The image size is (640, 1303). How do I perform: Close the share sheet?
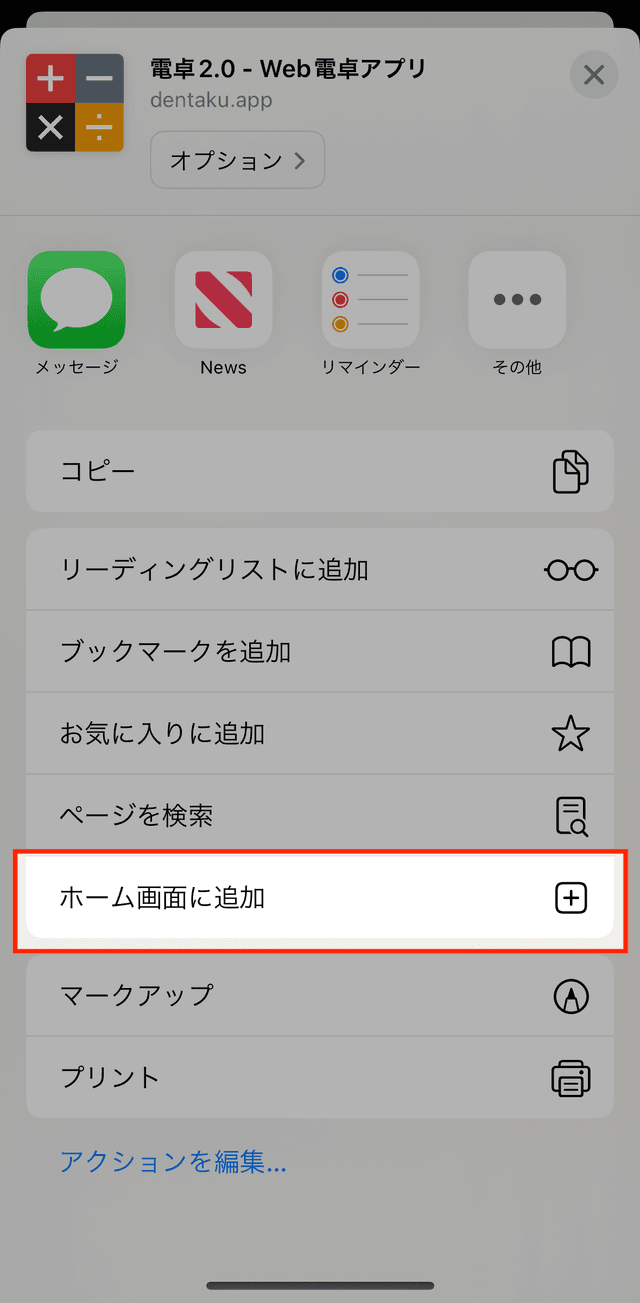coord(594,75)
